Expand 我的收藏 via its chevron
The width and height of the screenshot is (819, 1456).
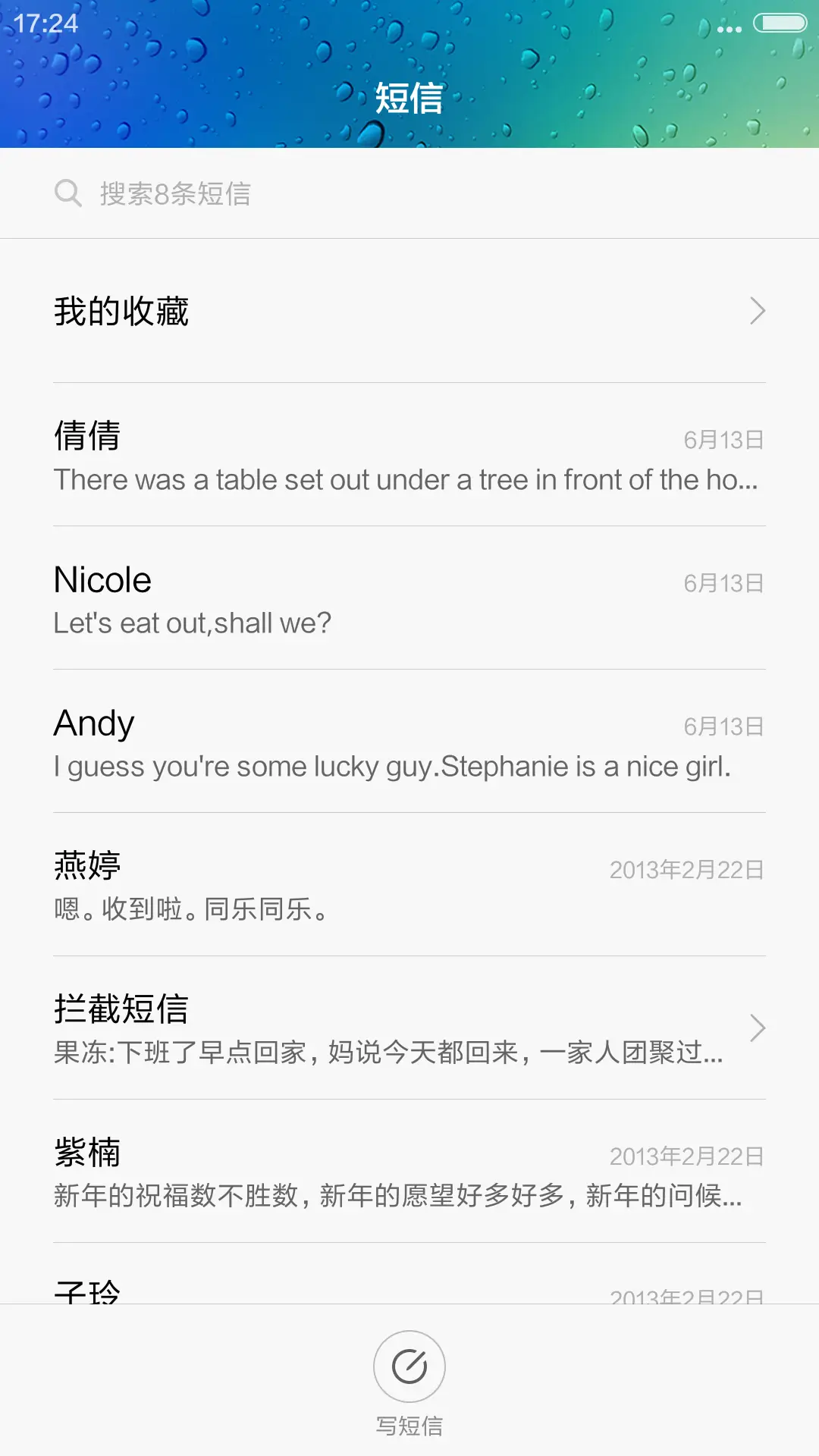click(x=758, y=311)
